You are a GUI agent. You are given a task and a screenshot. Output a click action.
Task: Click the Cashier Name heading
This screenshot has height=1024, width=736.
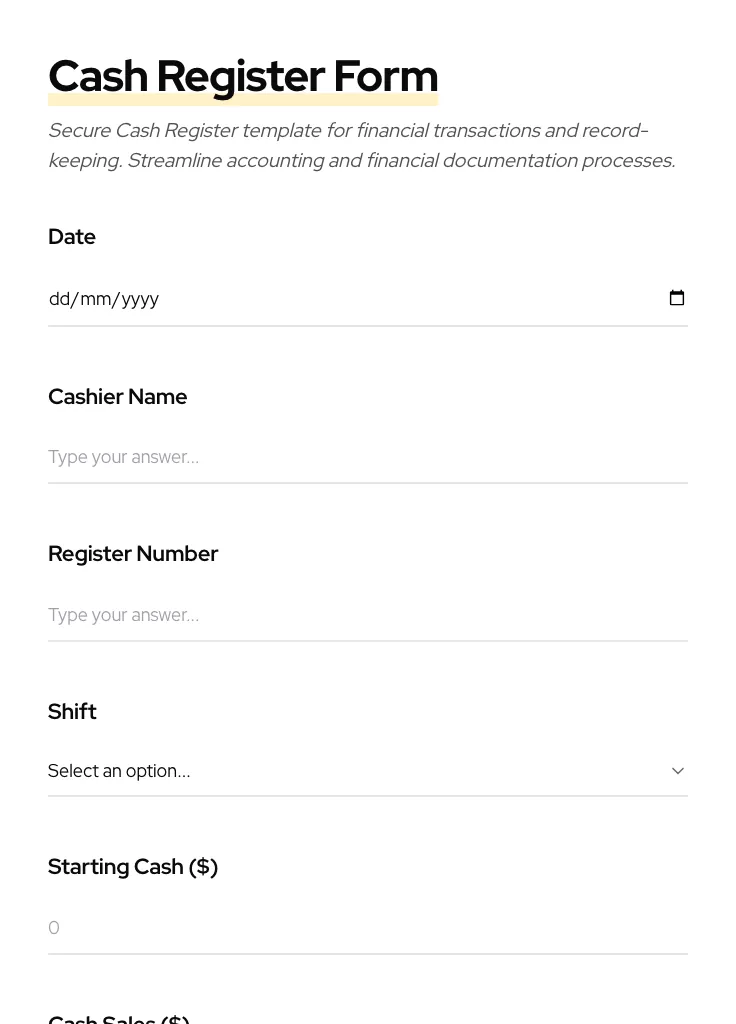coord(117,396)
